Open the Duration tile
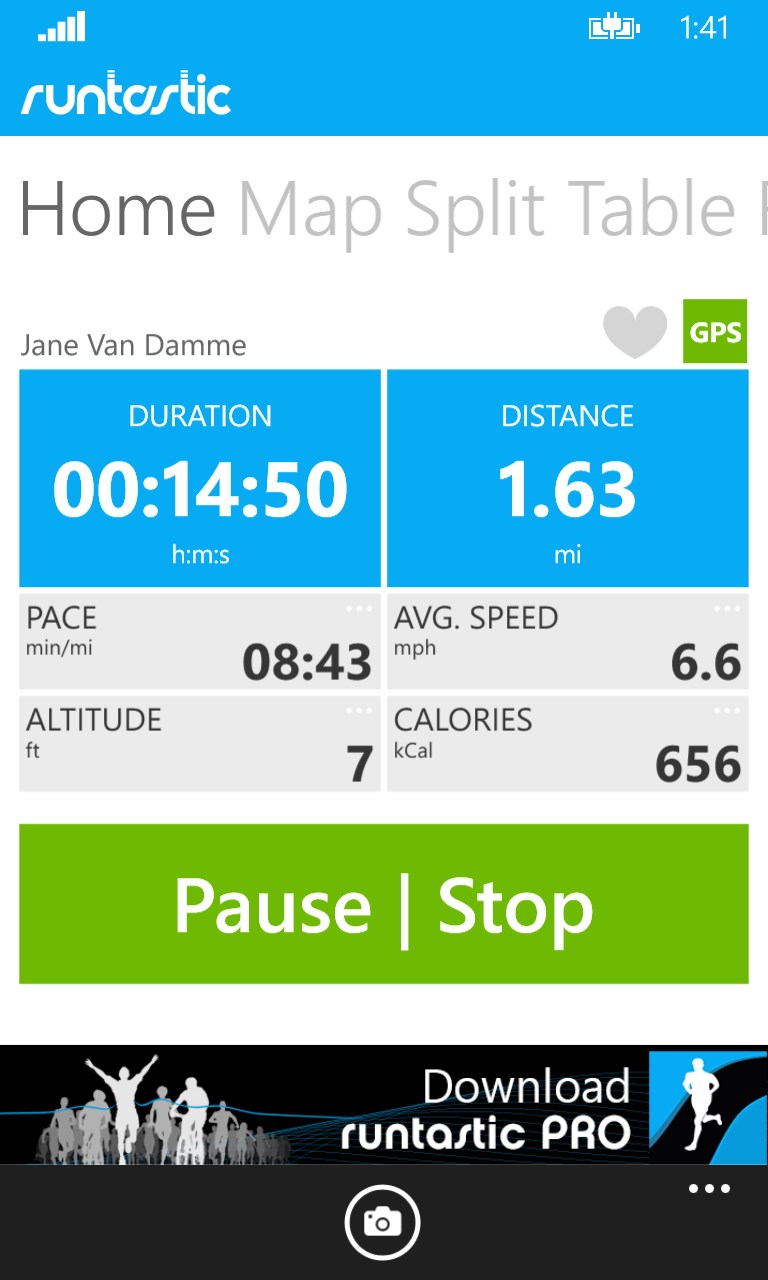The height and width of the screenshot is (1280, 768). (200, 478)
